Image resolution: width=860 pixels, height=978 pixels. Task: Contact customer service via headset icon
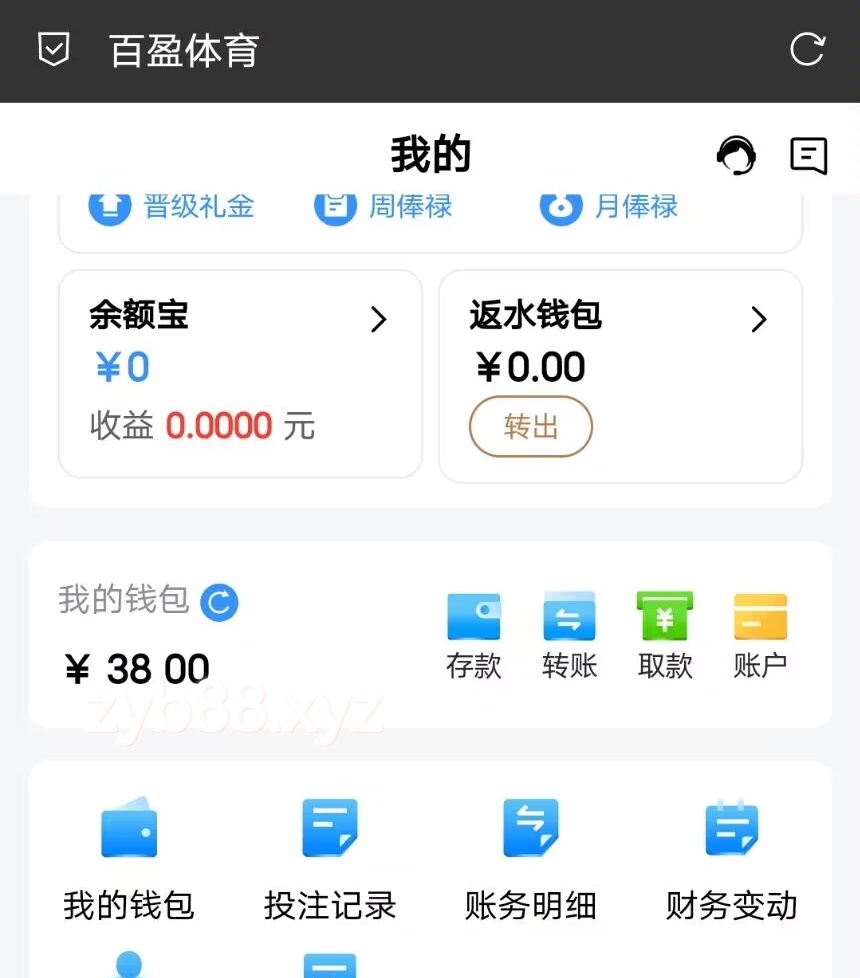coord(736,155)
